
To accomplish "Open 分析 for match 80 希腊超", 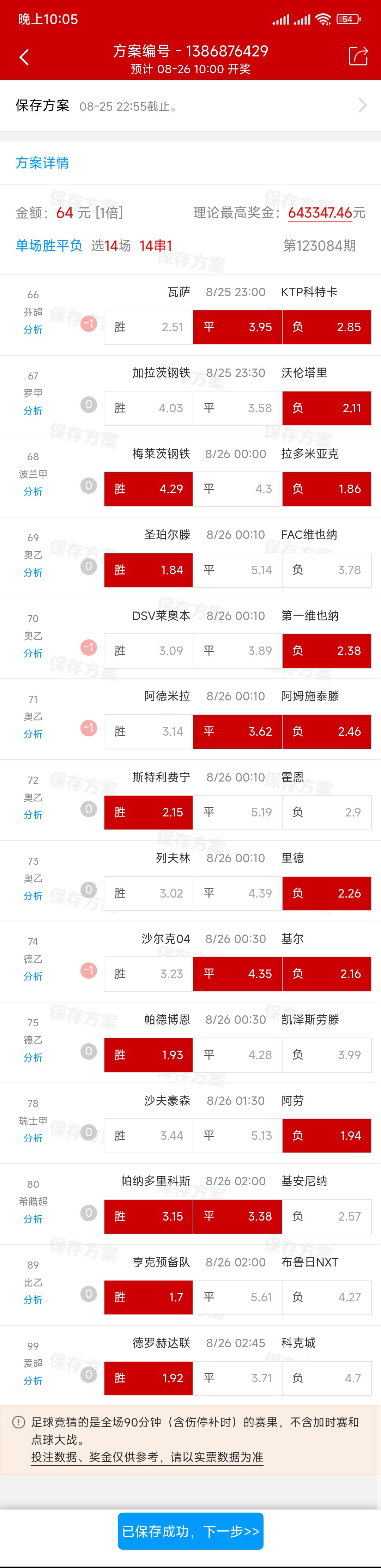I will pyautogui.click(x=33, y=1218).
